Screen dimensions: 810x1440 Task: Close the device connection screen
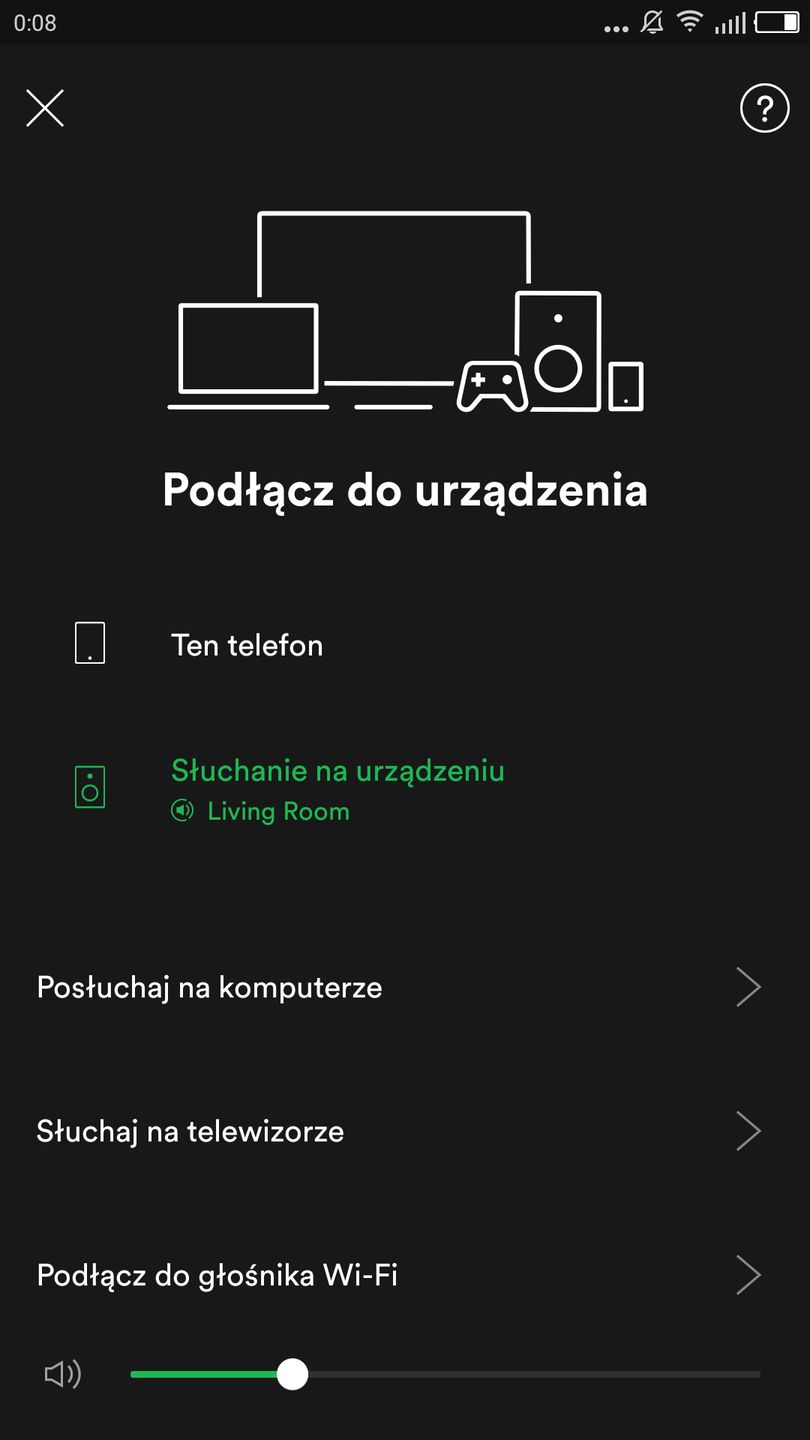(45, 108)
